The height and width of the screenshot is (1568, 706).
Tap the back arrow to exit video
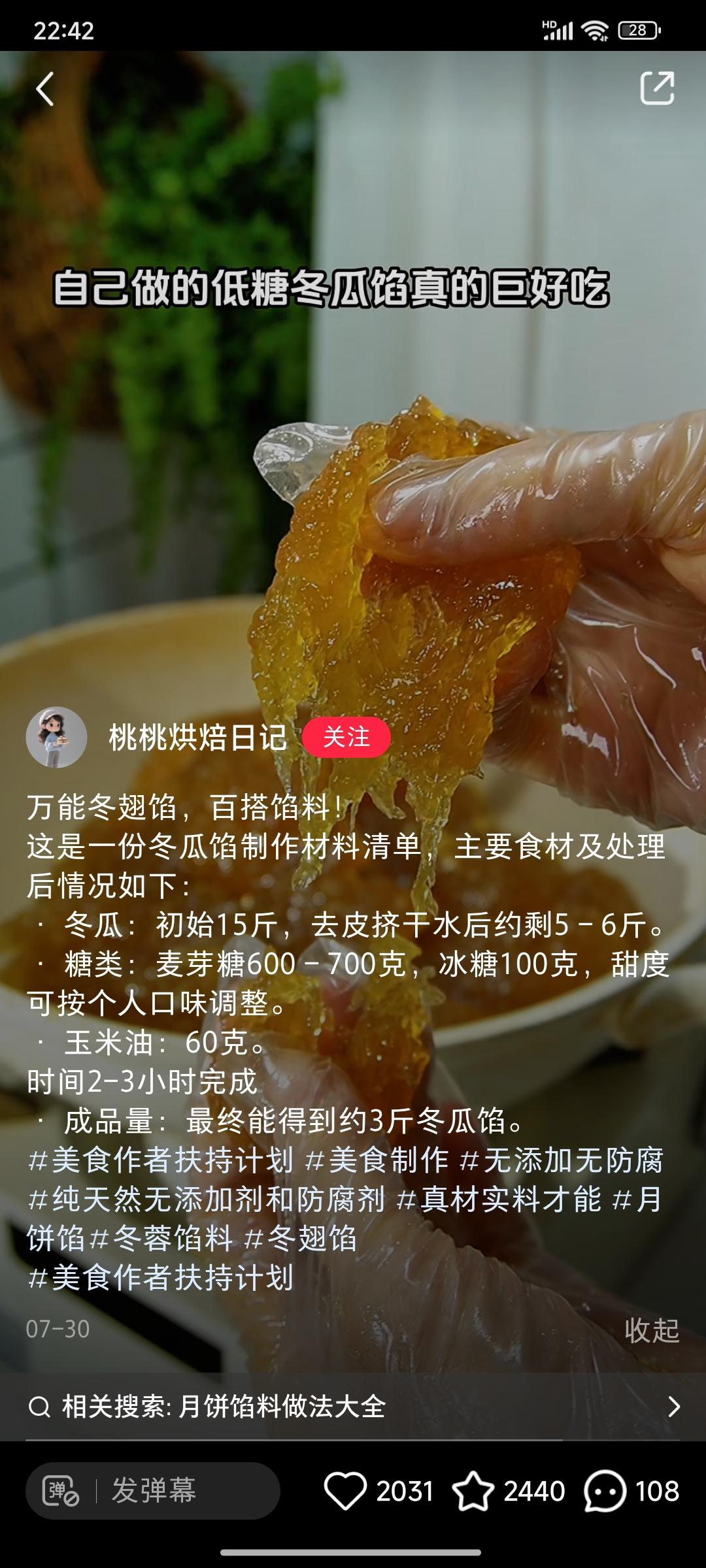coord(46,88)
